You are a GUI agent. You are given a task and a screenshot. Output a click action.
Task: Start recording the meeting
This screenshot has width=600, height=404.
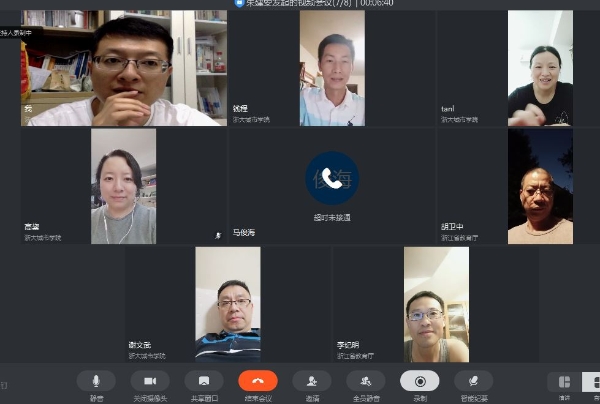pyautogui.click(x=420, y=381)
